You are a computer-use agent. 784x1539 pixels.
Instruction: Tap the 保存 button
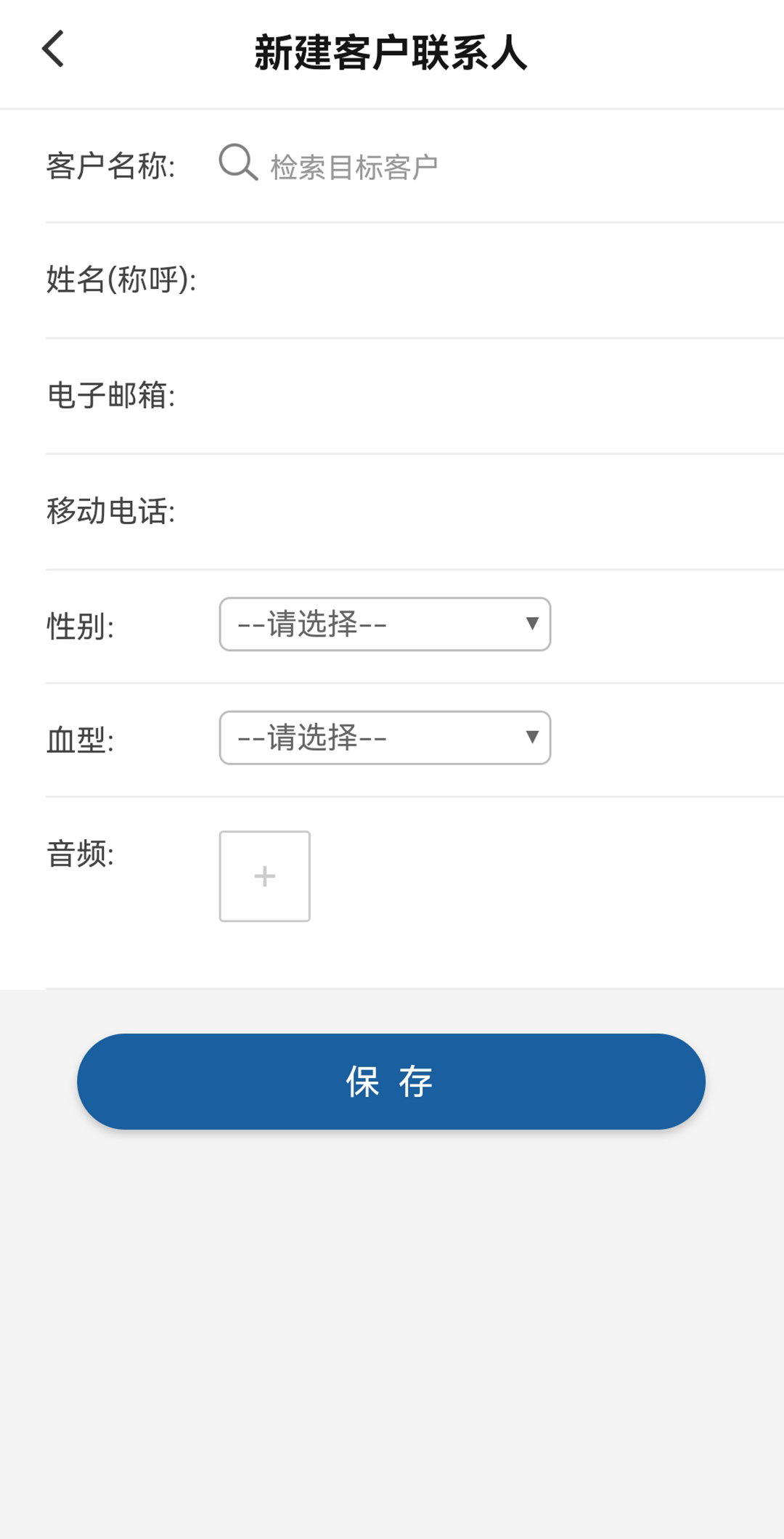[391, 1082]
